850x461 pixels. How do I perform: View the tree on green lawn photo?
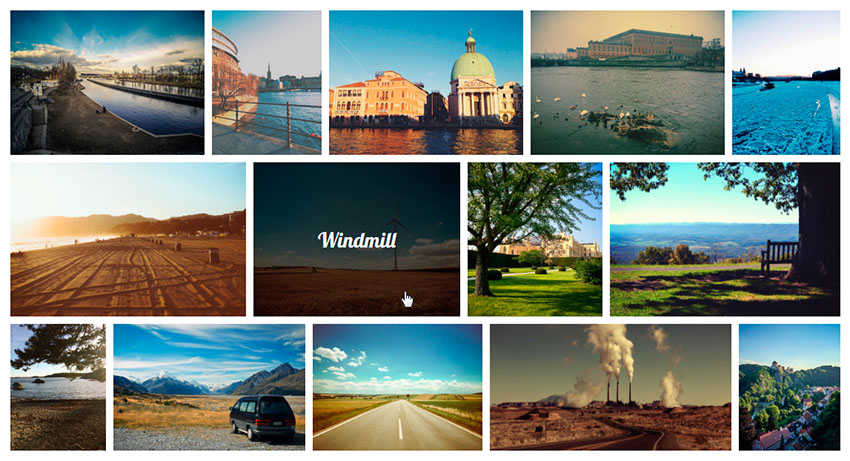pos(535,240)
